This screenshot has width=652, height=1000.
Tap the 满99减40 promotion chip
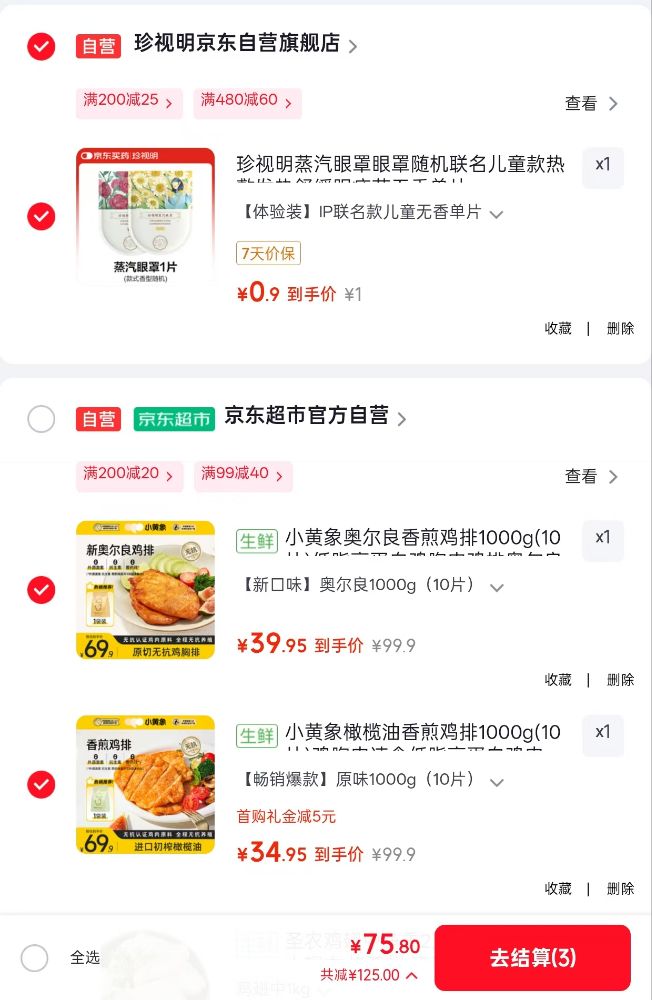(x=243, y=475)
